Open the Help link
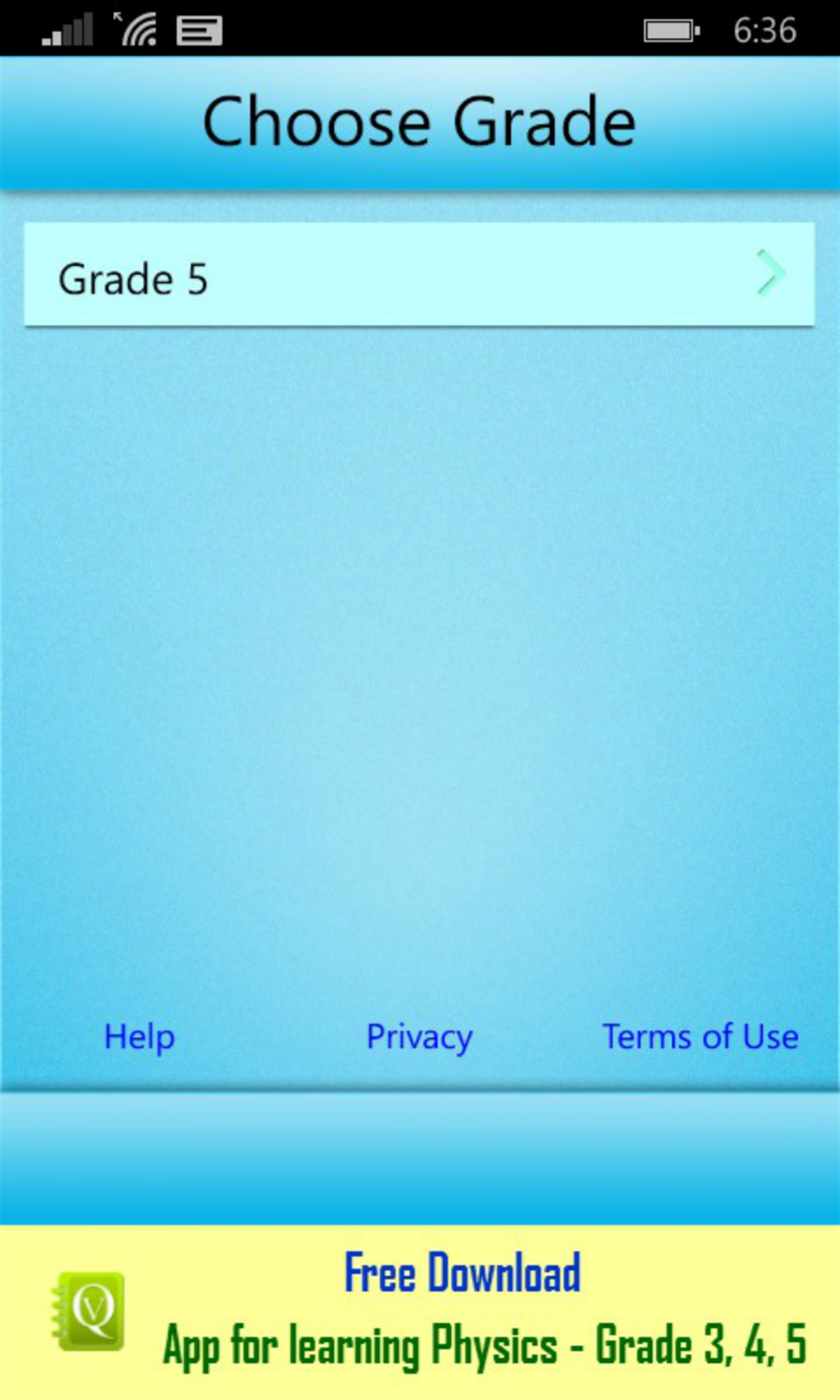840x1400 pixels. [x=139, y=1037]
